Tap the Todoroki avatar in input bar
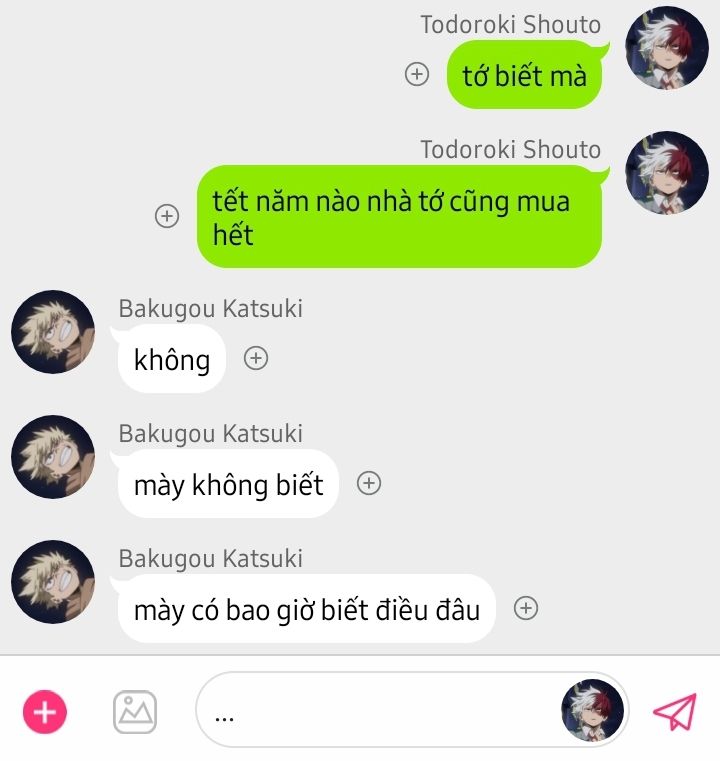This screenshot has height=761, width=720. pos(592,711)
